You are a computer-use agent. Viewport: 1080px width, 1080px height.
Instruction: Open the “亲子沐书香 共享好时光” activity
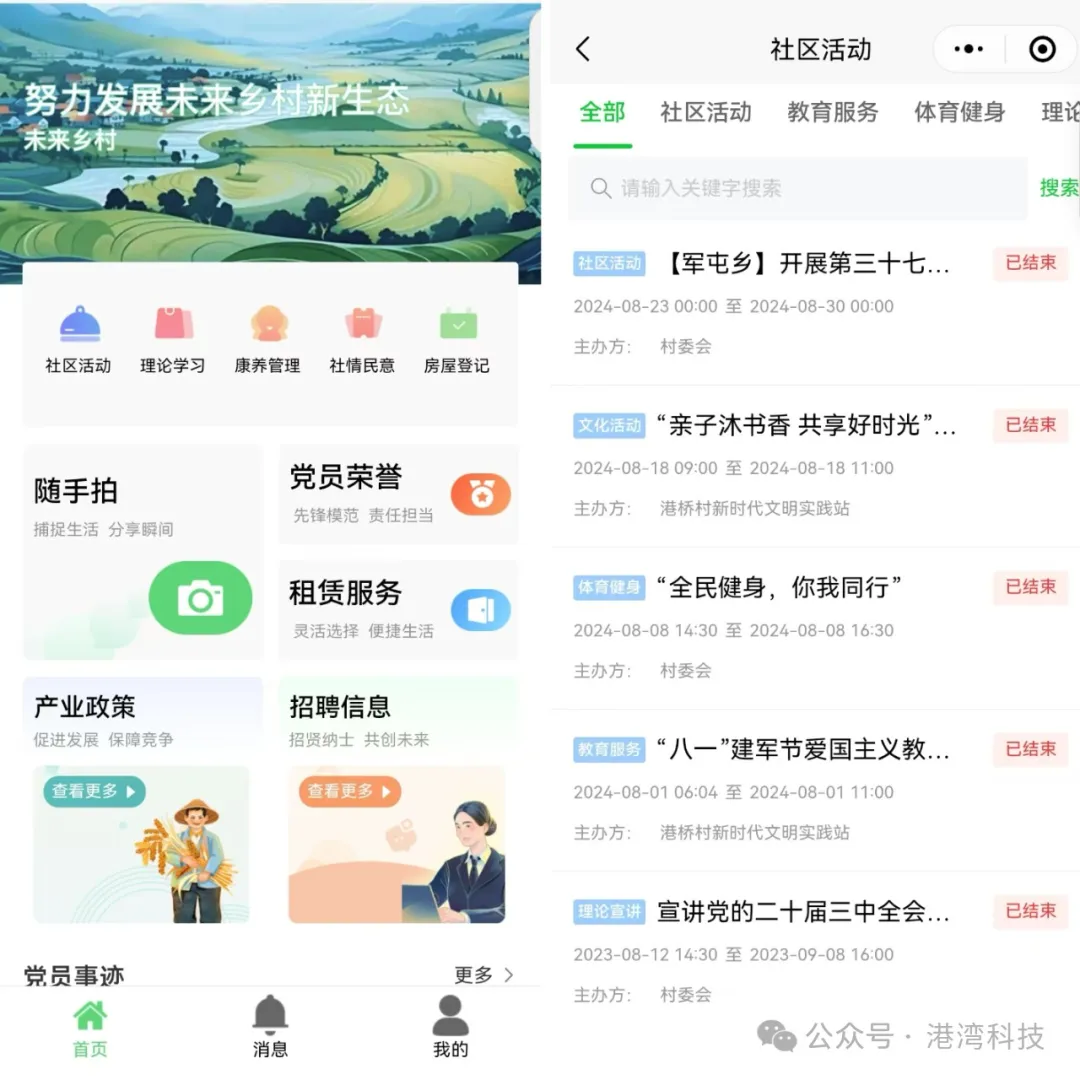click(806, 426)
